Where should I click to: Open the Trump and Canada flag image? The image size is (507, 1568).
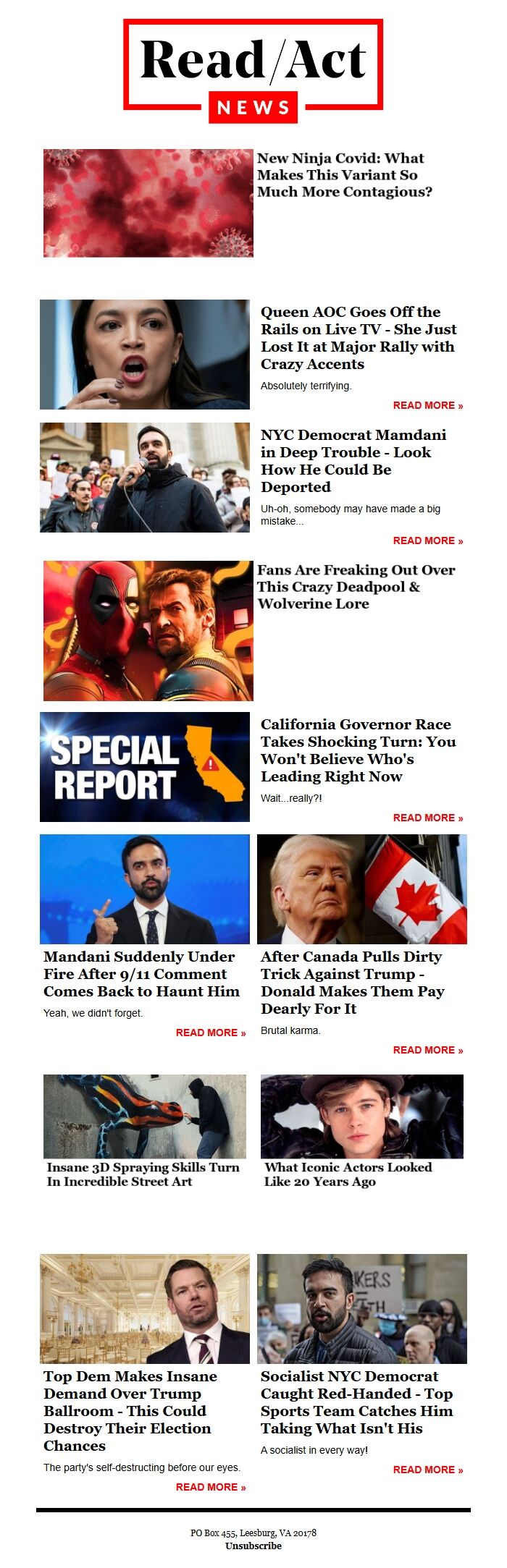pos(362,889)
